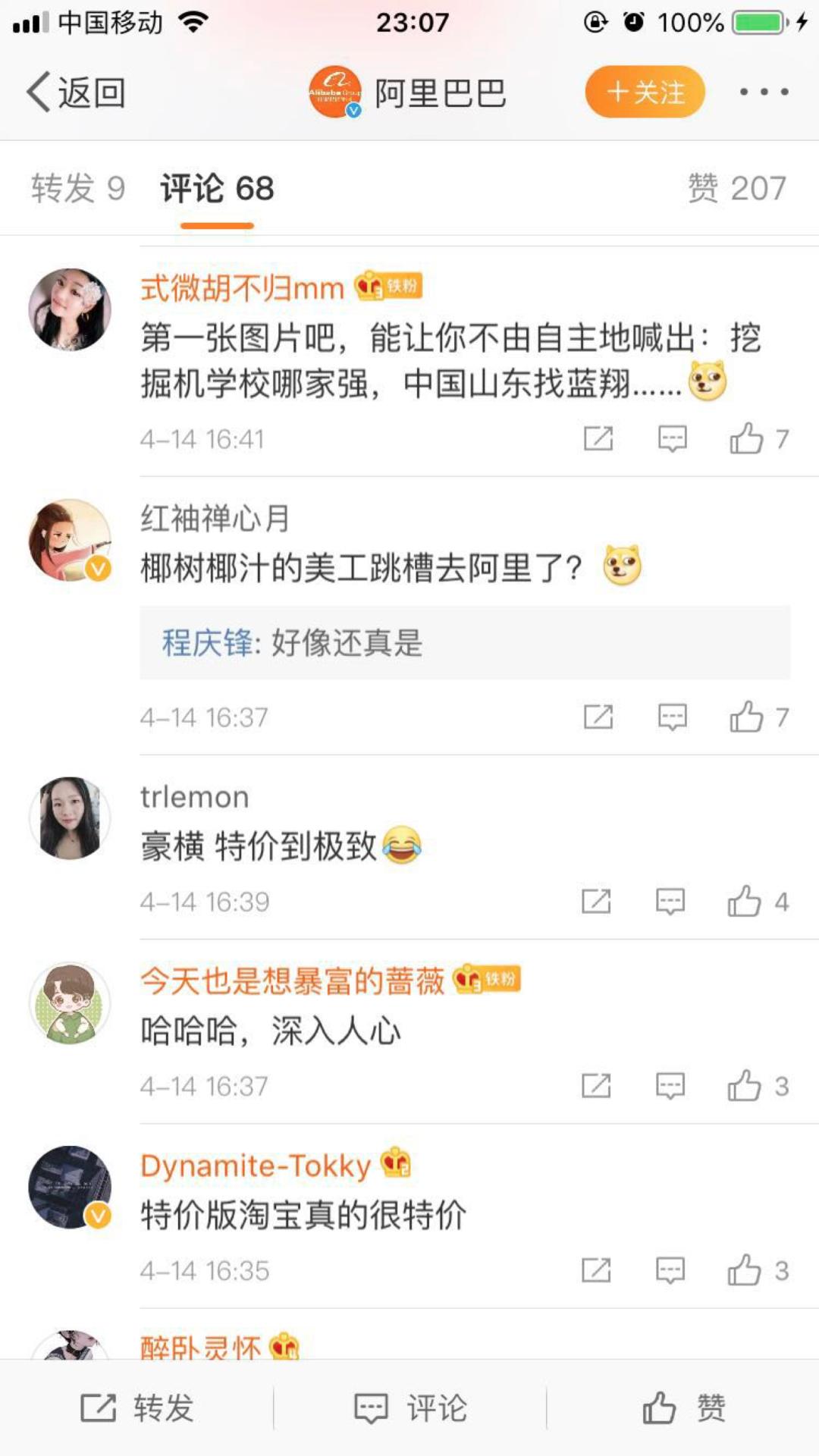
Task: Reply to trlemon's comment
Action: point(670,901)
